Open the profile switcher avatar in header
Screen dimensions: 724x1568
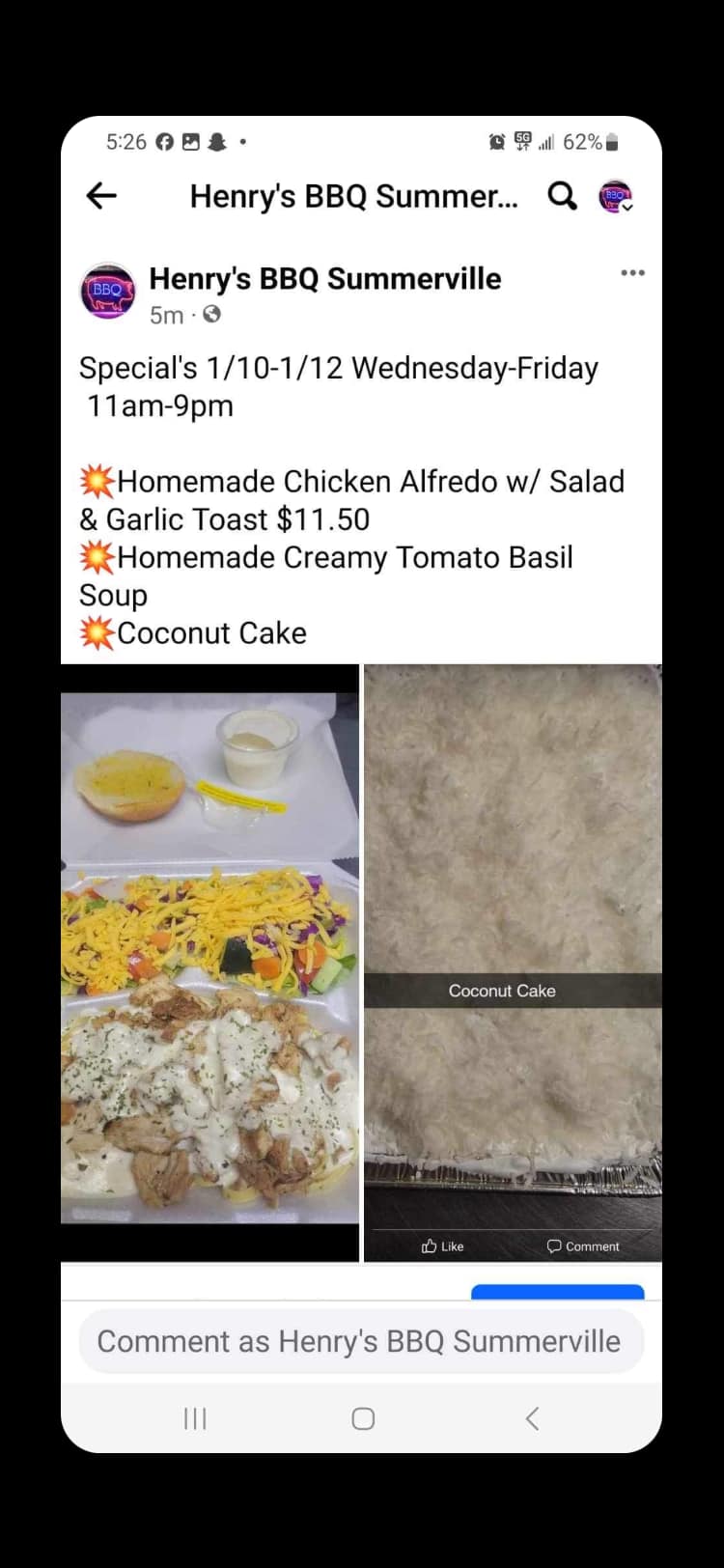[x=615, y=196]
